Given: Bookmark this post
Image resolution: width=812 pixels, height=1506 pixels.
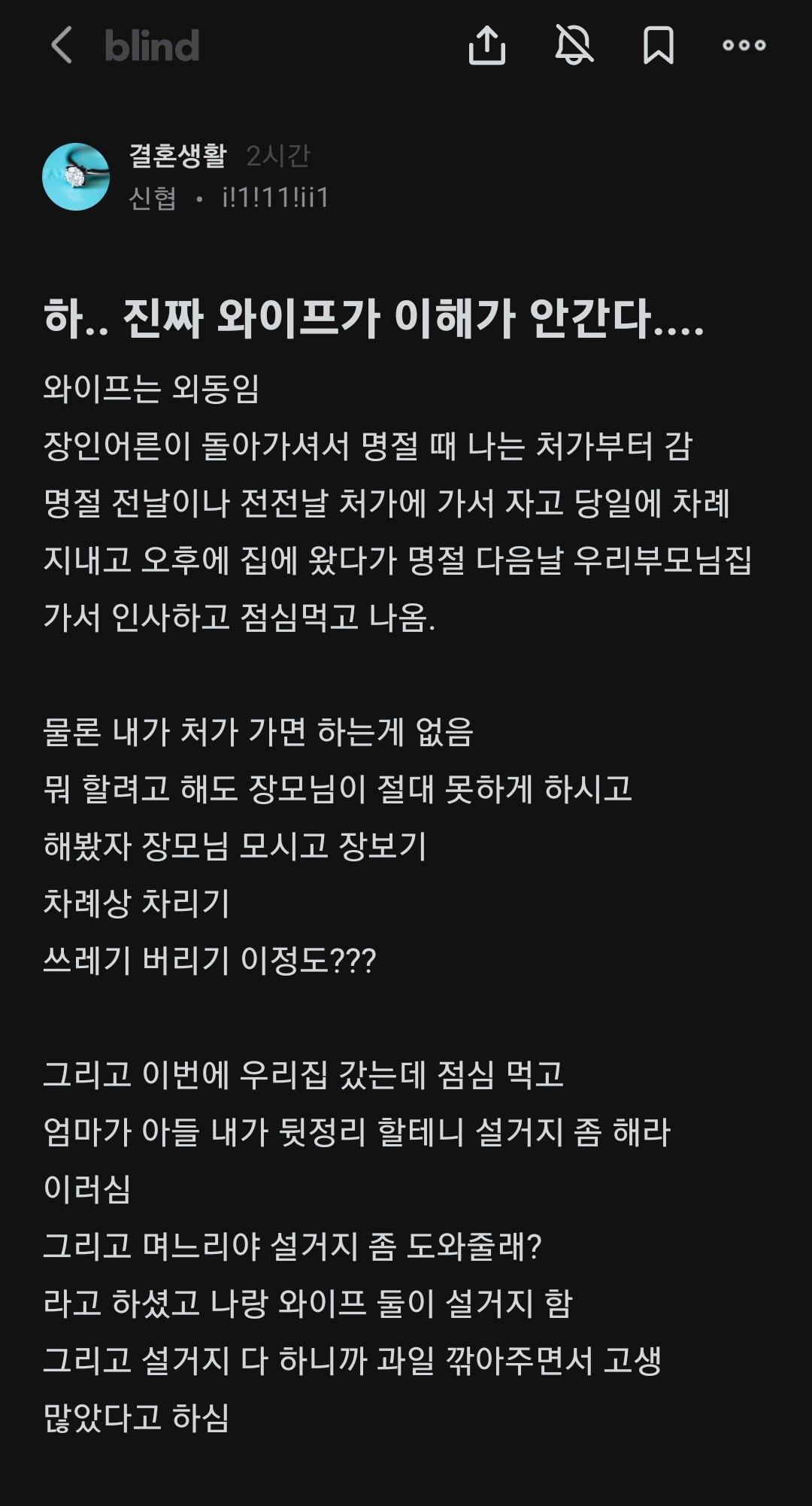Looking at the screenshot, I should (x=658, y=45).
